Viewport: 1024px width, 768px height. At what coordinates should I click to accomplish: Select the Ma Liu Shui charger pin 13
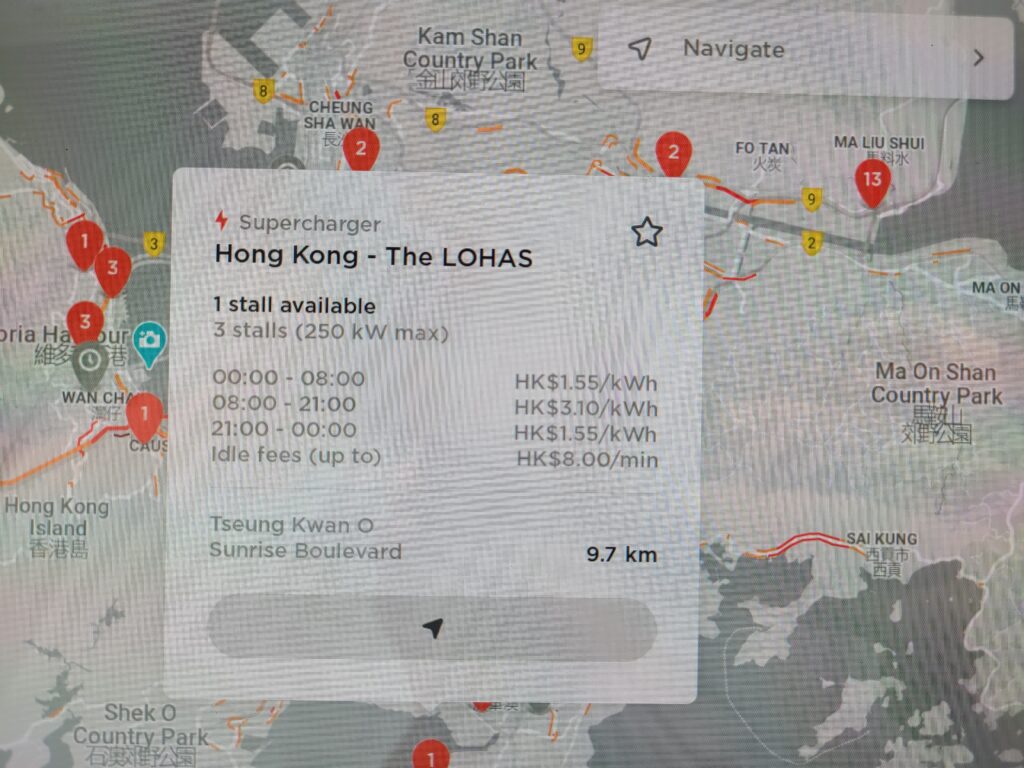pos(873,181)
